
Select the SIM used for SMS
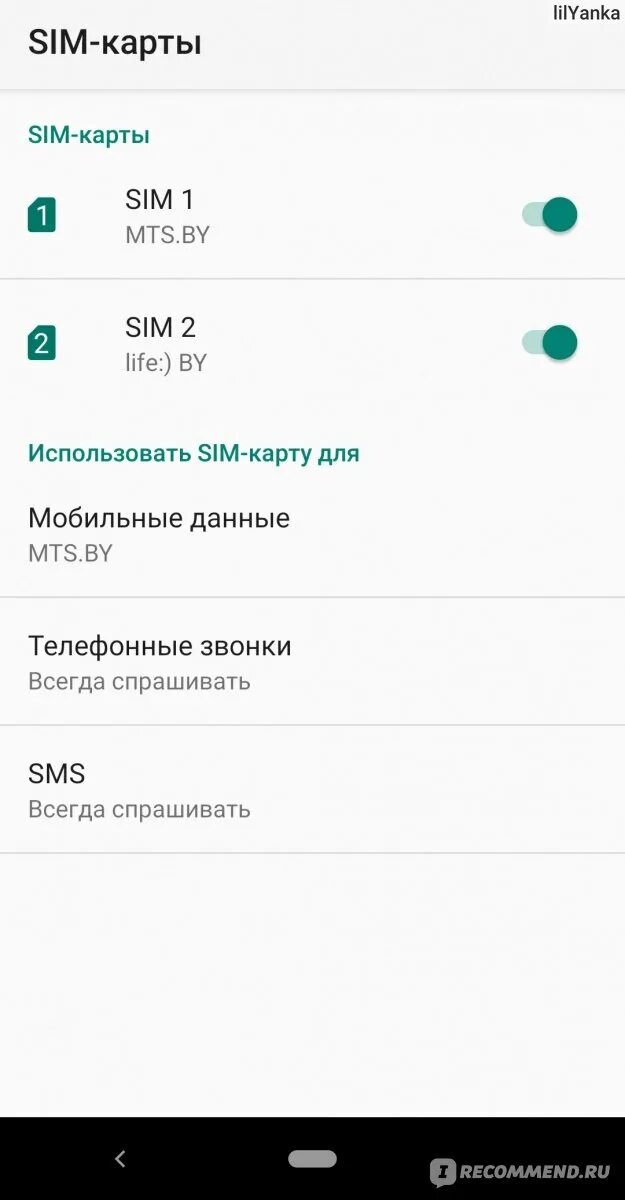pos(312,790)
